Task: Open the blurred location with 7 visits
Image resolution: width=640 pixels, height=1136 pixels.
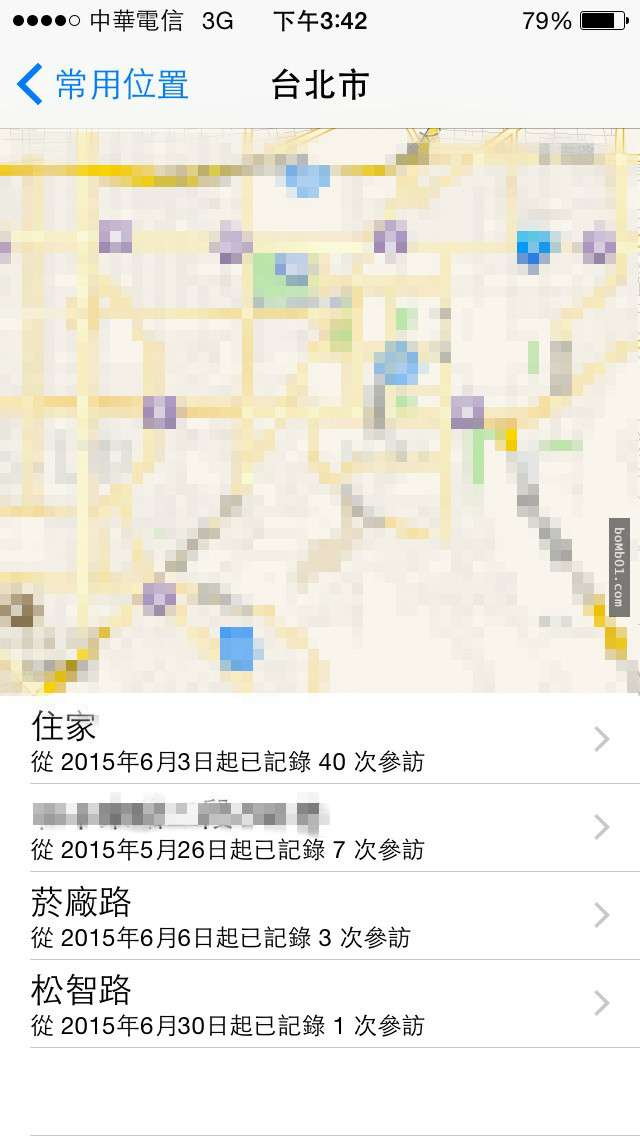Action: (320, 828)
